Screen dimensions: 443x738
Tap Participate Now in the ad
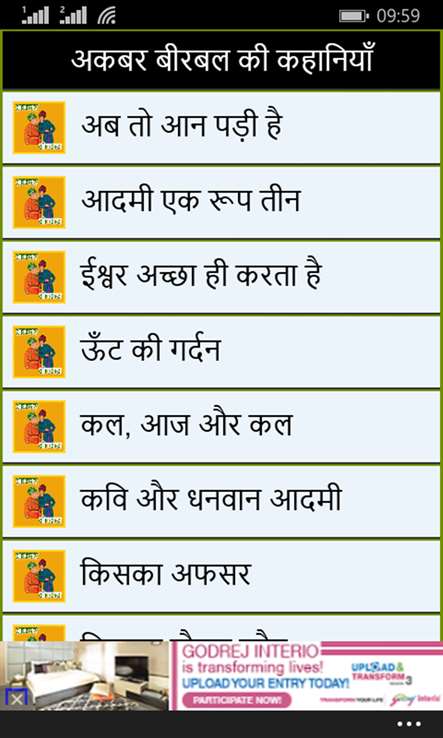click(x=236, y=700)
